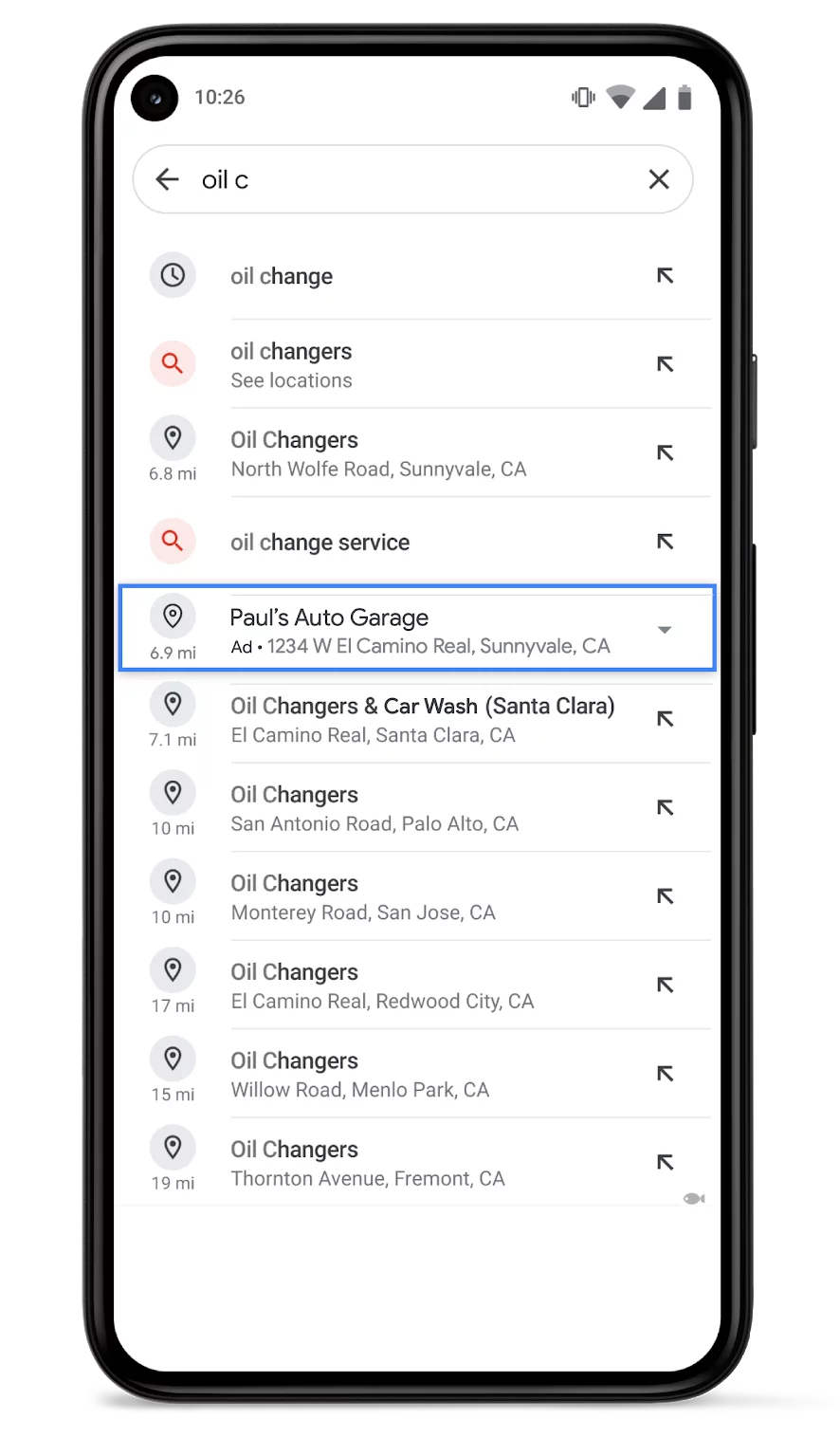Insert "oil change service" using its arrow icon
The width and height of the screenshot is (840, 1438).
pos(666,542)
